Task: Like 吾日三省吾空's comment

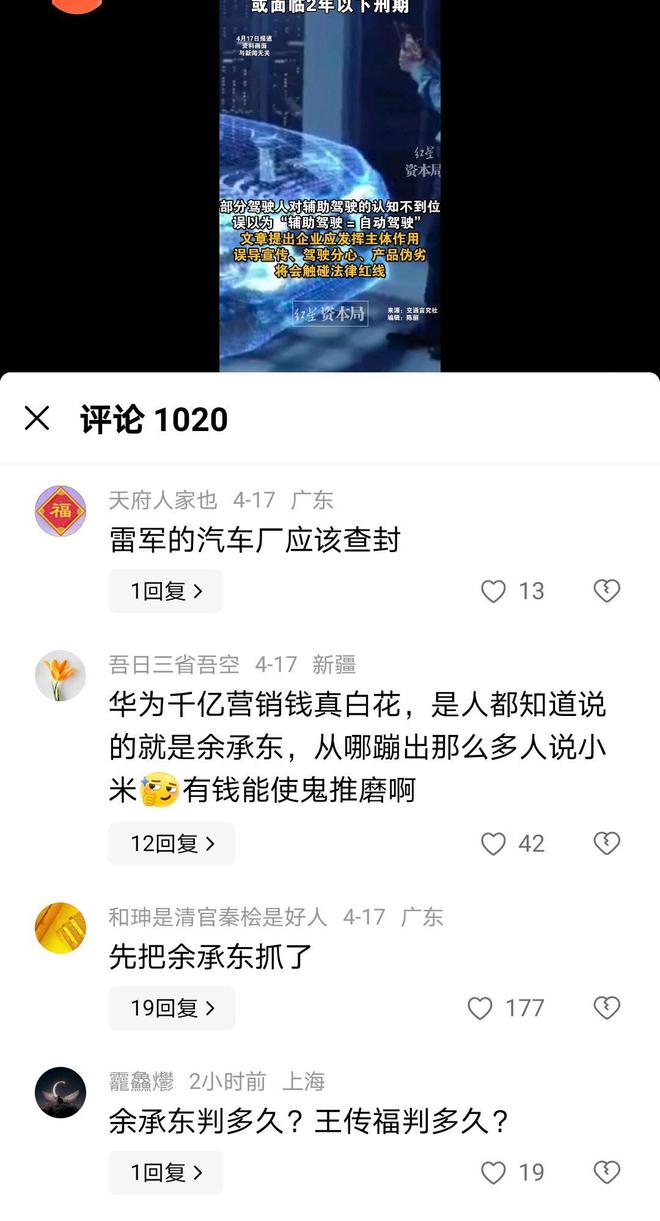Action: point(493,844)
